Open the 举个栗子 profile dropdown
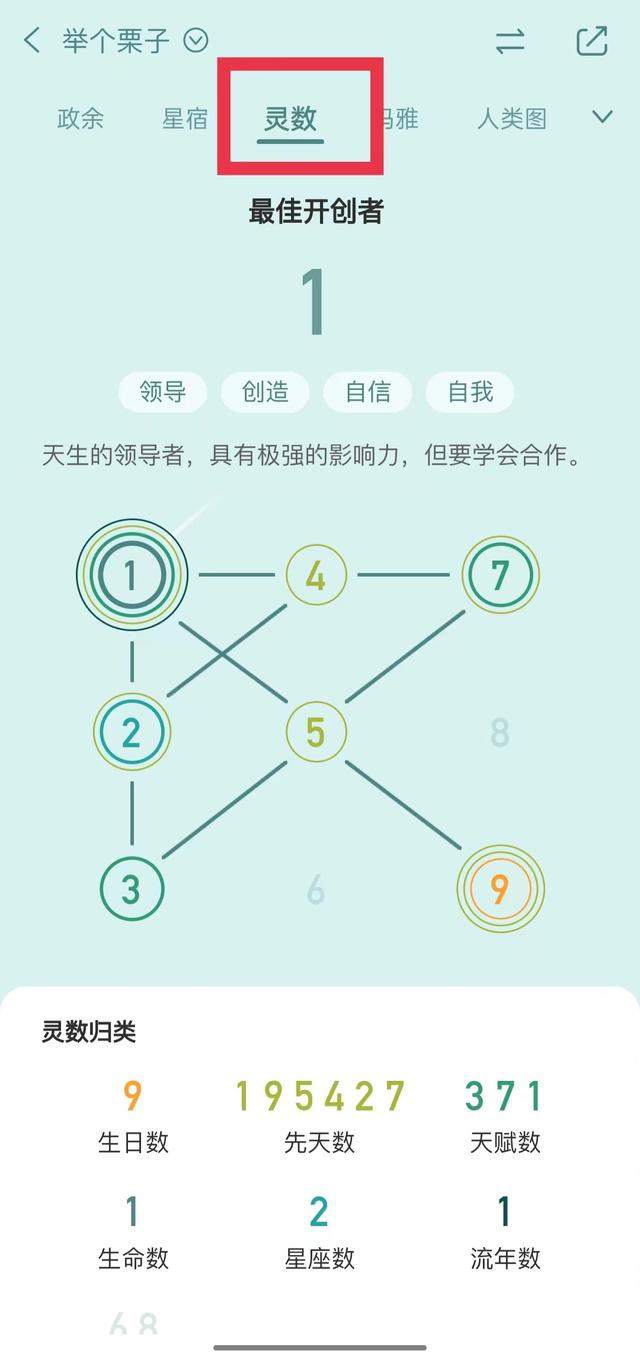The width and height of the screenshot is (640, 1363). [x=196, y=41]
